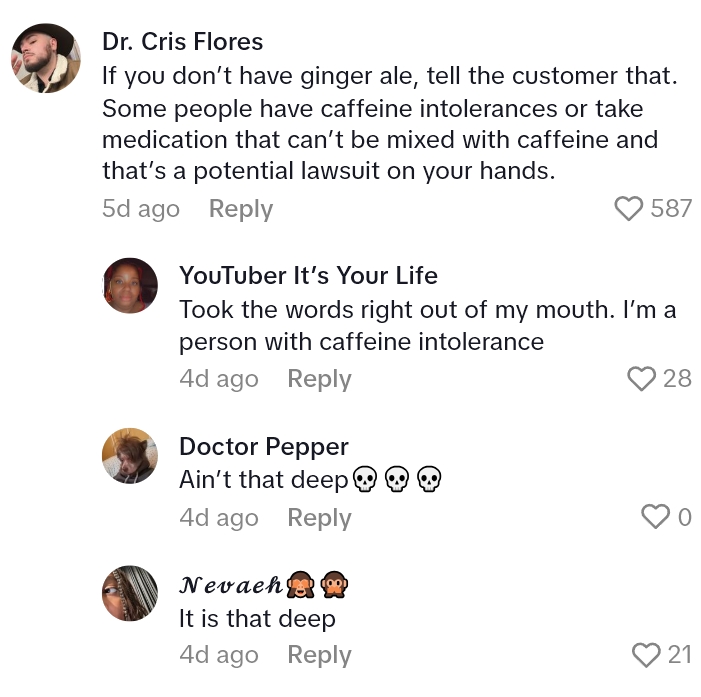Reply to Doctor Pepper's comment
Viewport: 701px width, 697px height.
pos(319,518)
